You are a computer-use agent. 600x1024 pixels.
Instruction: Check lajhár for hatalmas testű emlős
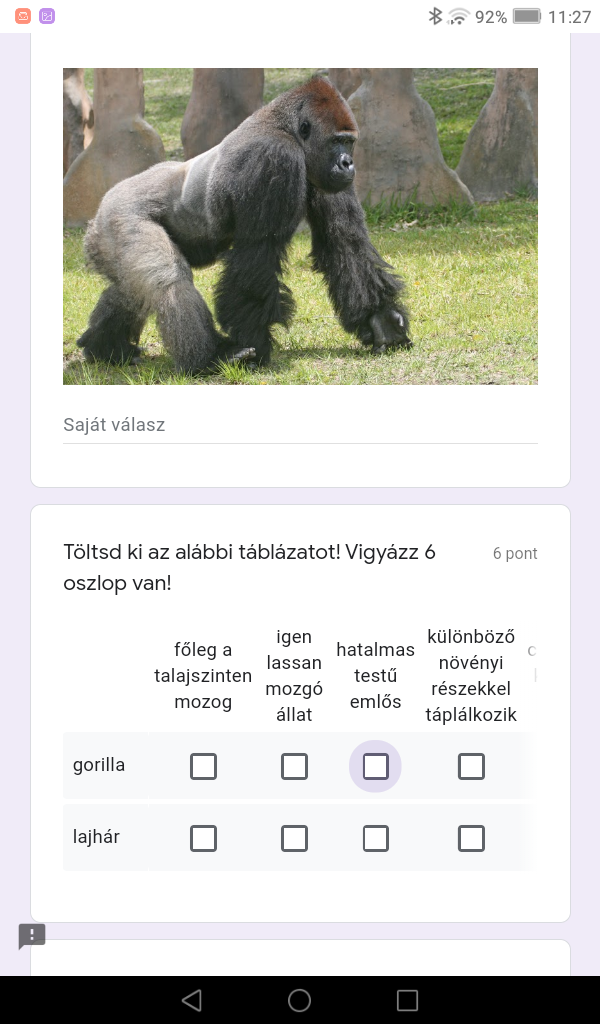point(375,838)
